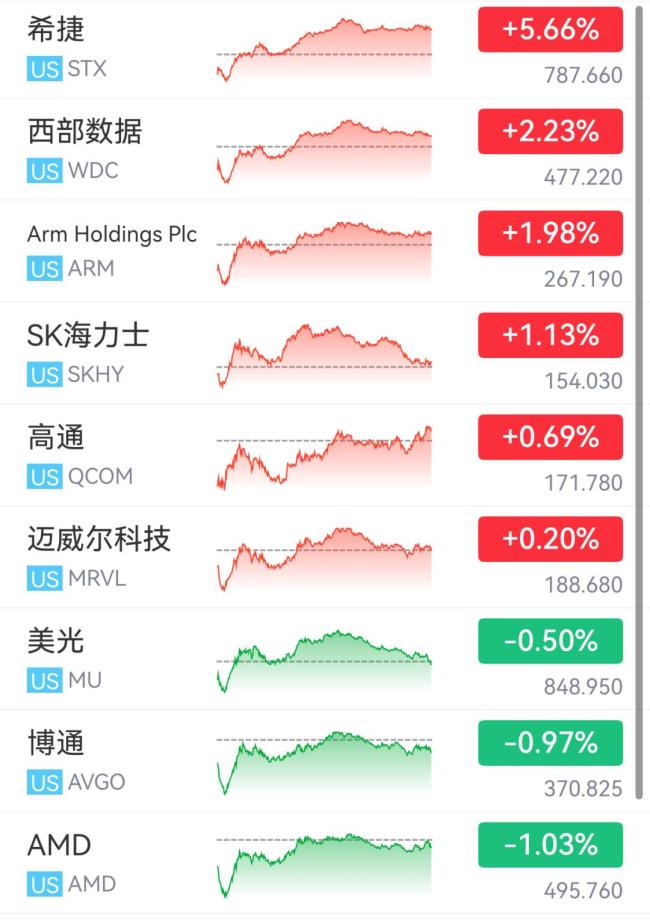Screen dimensions: 650x921
Task: Open the 高通 QCOM stock row
Action: click(317, 455)
